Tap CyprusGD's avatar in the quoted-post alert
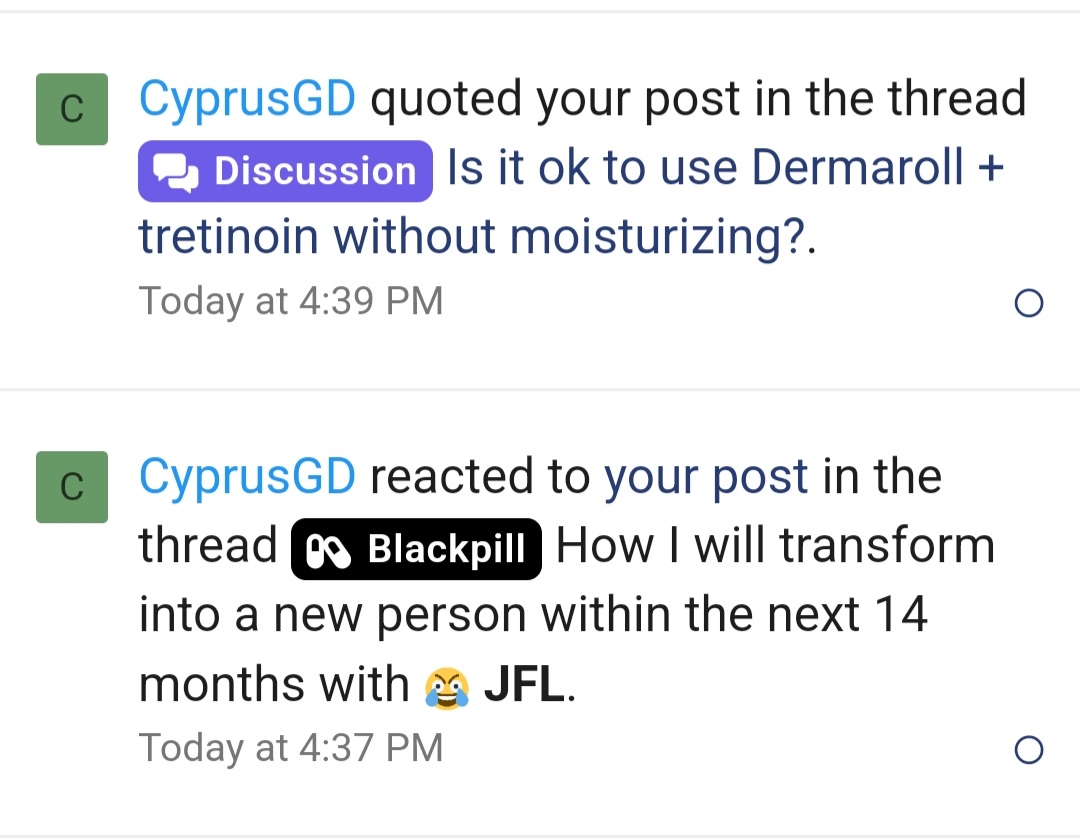 [x=72, y=109]
